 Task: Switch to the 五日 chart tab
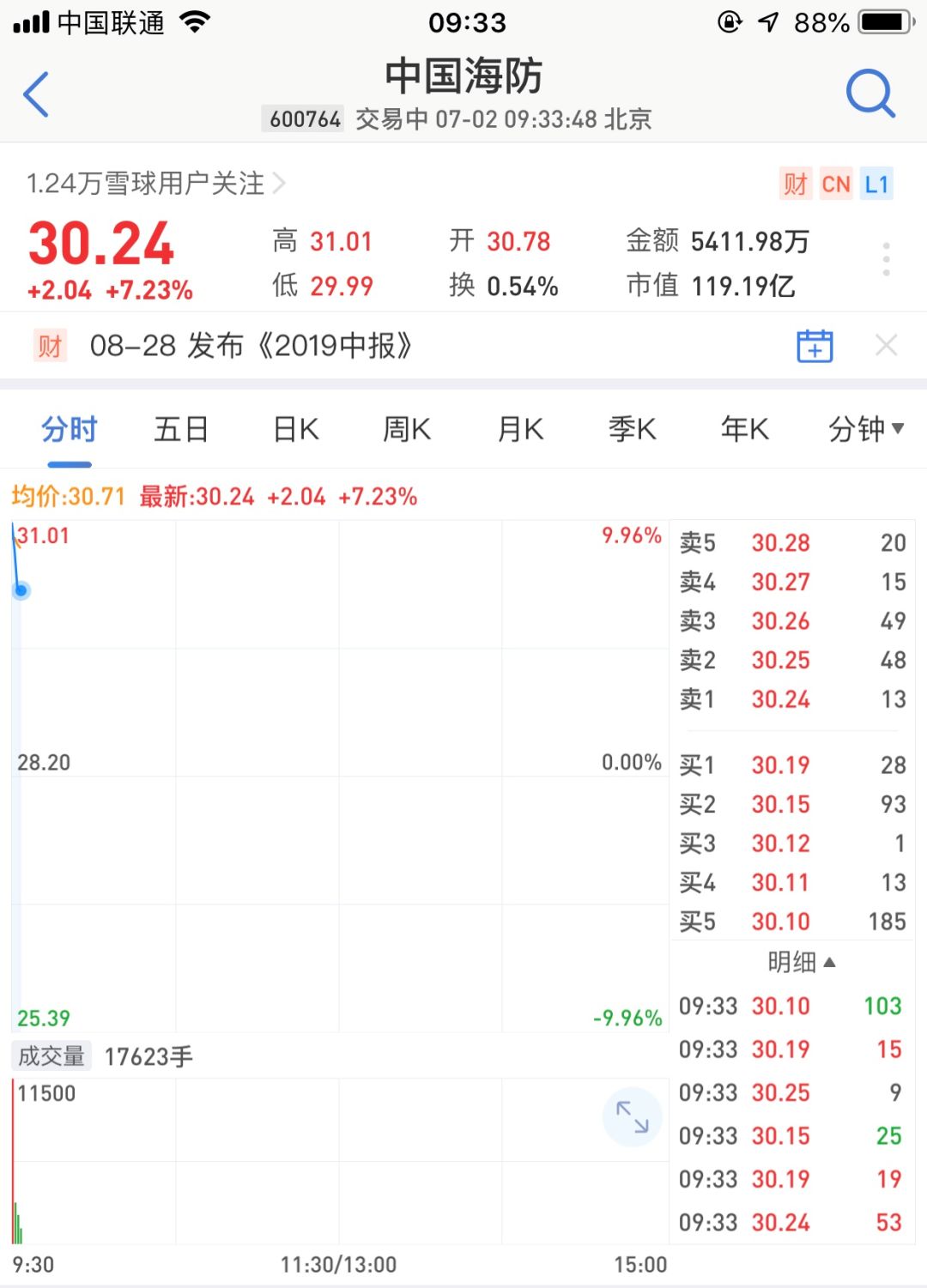(181, 428)
